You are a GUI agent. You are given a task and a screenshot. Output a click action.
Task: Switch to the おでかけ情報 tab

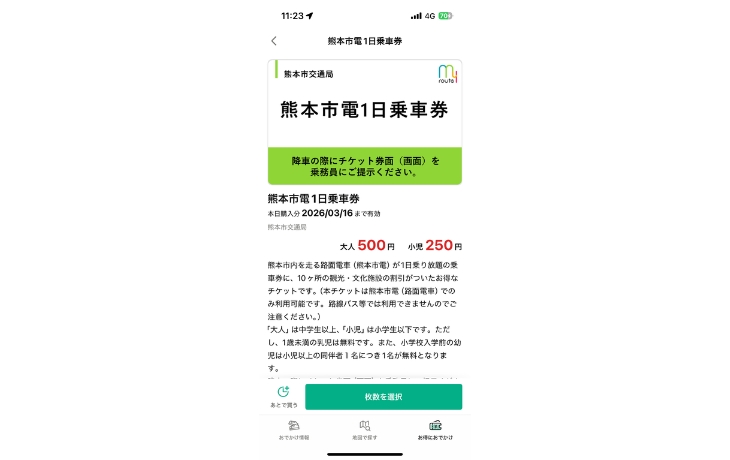point(294,430)
